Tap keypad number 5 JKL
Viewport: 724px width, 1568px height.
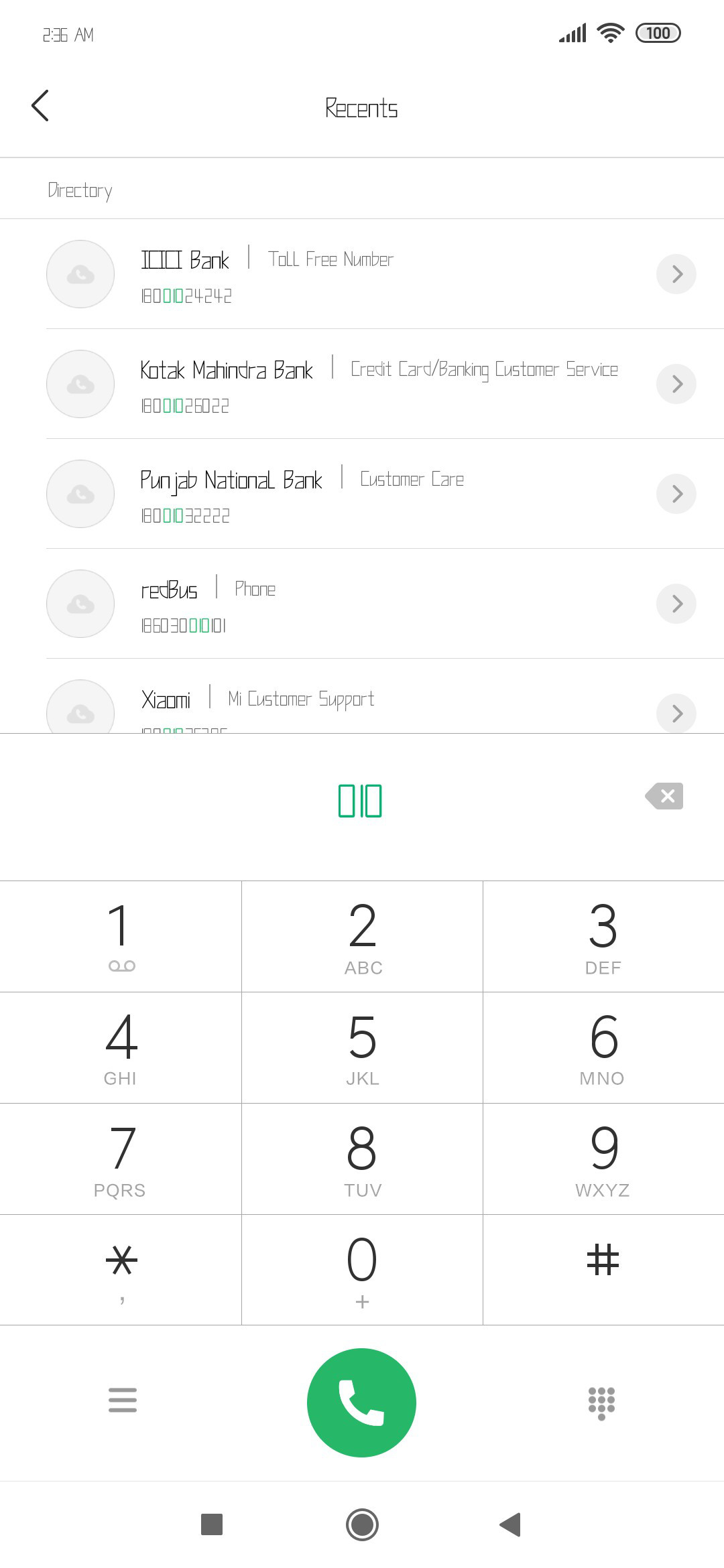(362, 1047)
